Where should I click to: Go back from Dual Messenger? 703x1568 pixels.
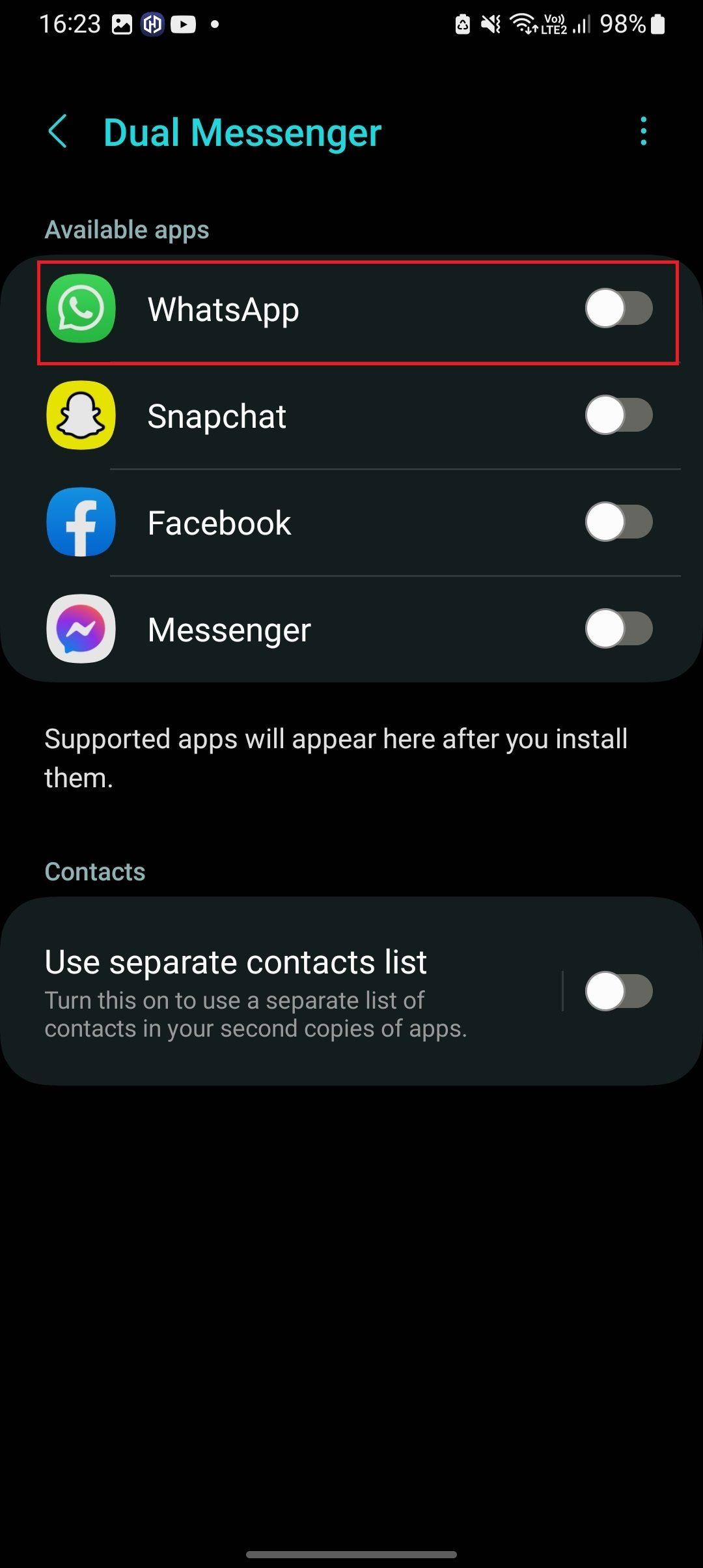click(x=59, y=132)
